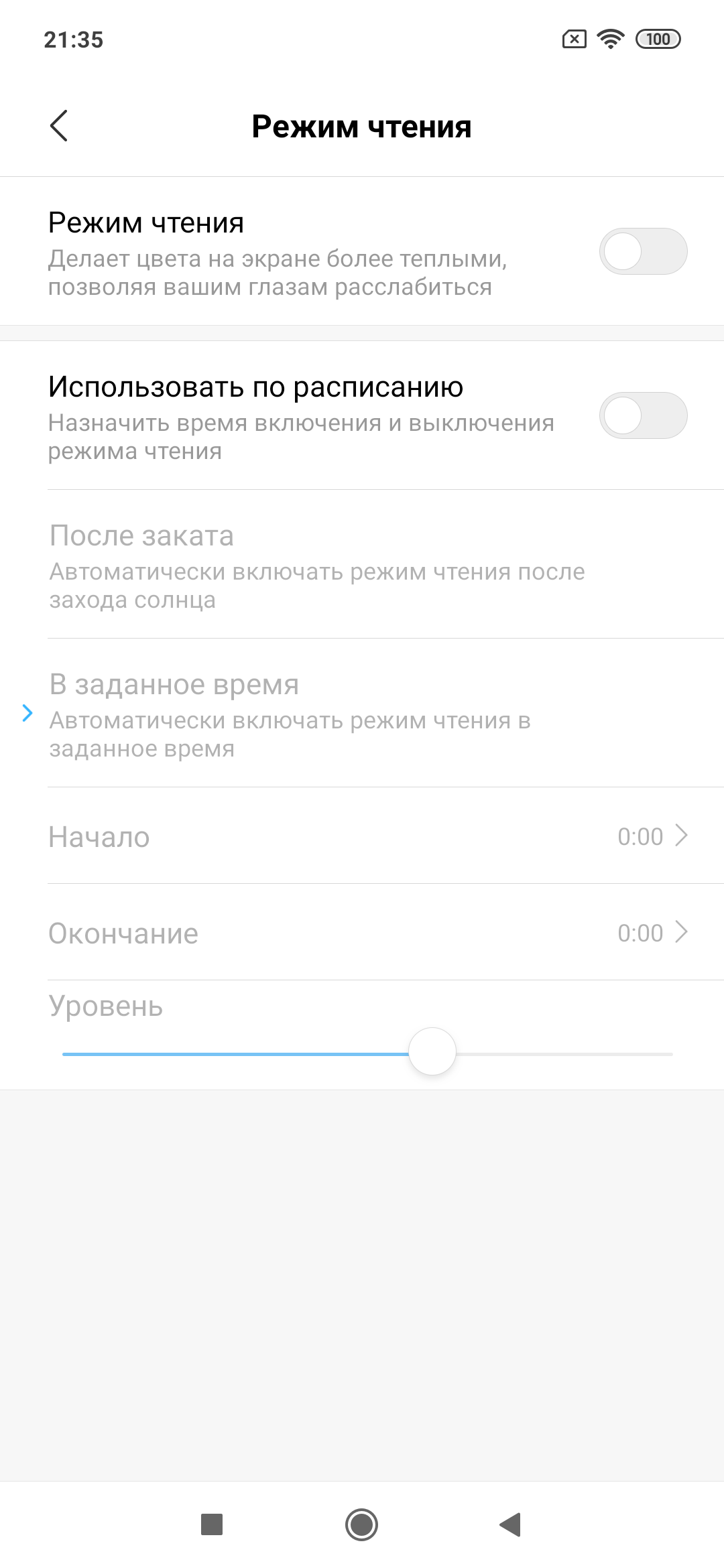Open the recent apps view
724x1568 pixels.
tap(212, 1525)
